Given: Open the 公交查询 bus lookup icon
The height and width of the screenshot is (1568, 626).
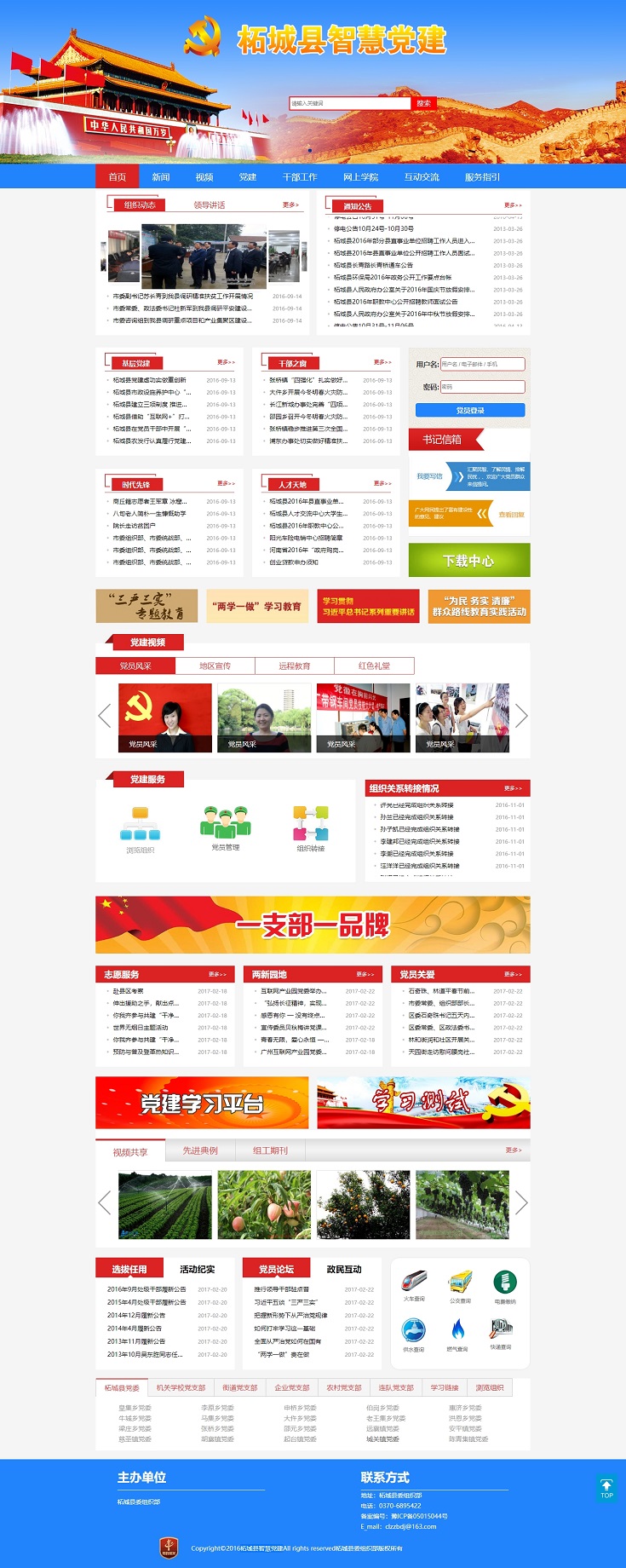Looking at the screenshot, I should [x=460, y=1286].
